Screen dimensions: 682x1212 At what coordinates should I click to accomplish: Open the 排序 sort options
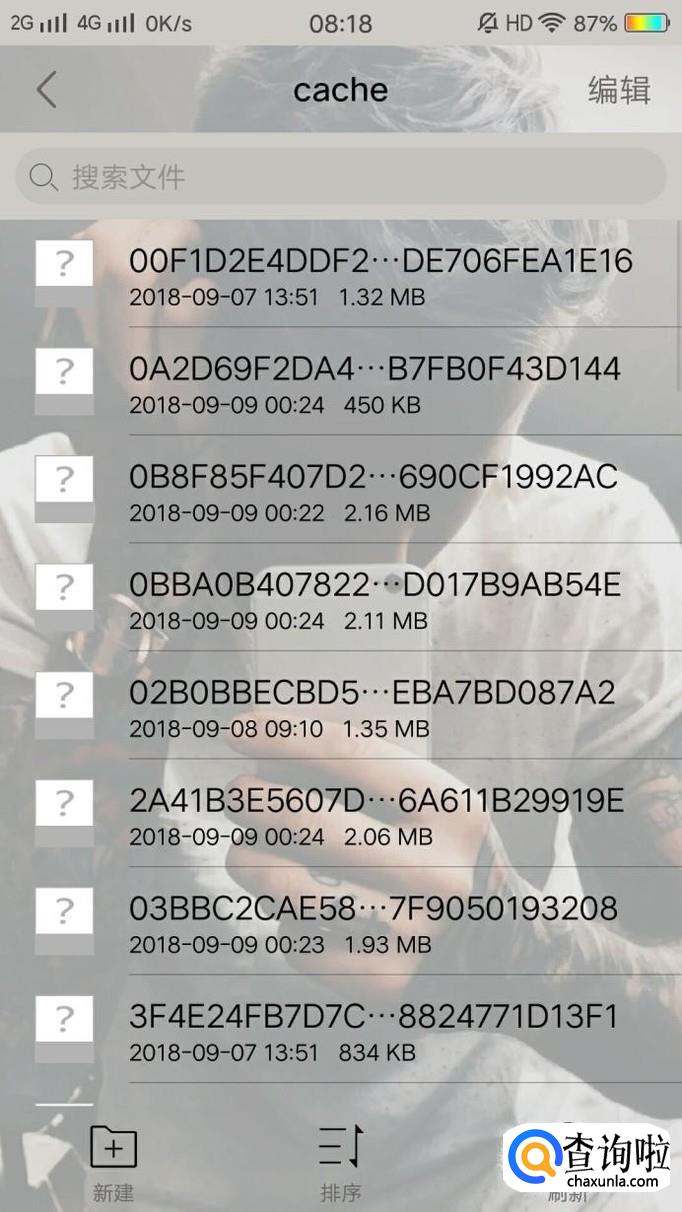(x=340, y=1162)
